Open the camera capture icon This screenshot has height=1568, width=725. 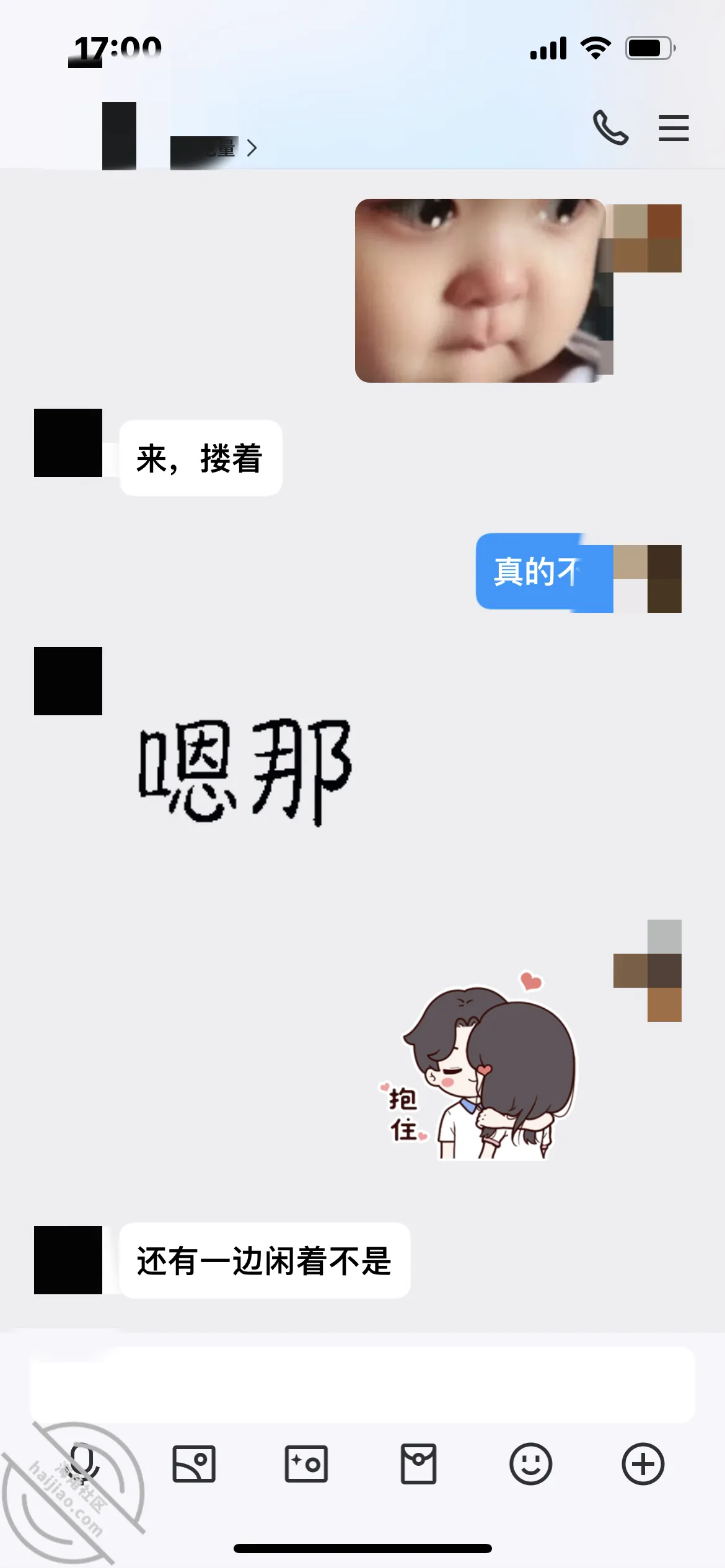306,1464
